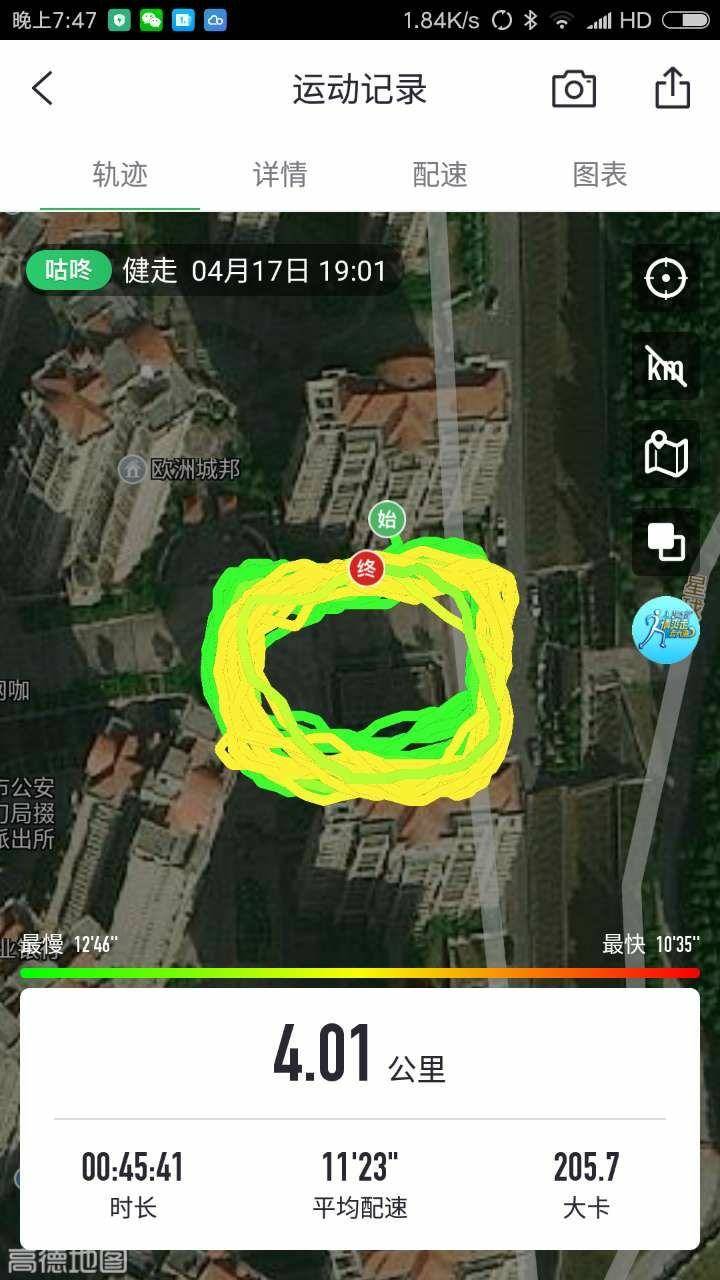Toggle the km markers on the map
The height and width of the screenshot is (1280, 720).
click(x=666, y=366)
